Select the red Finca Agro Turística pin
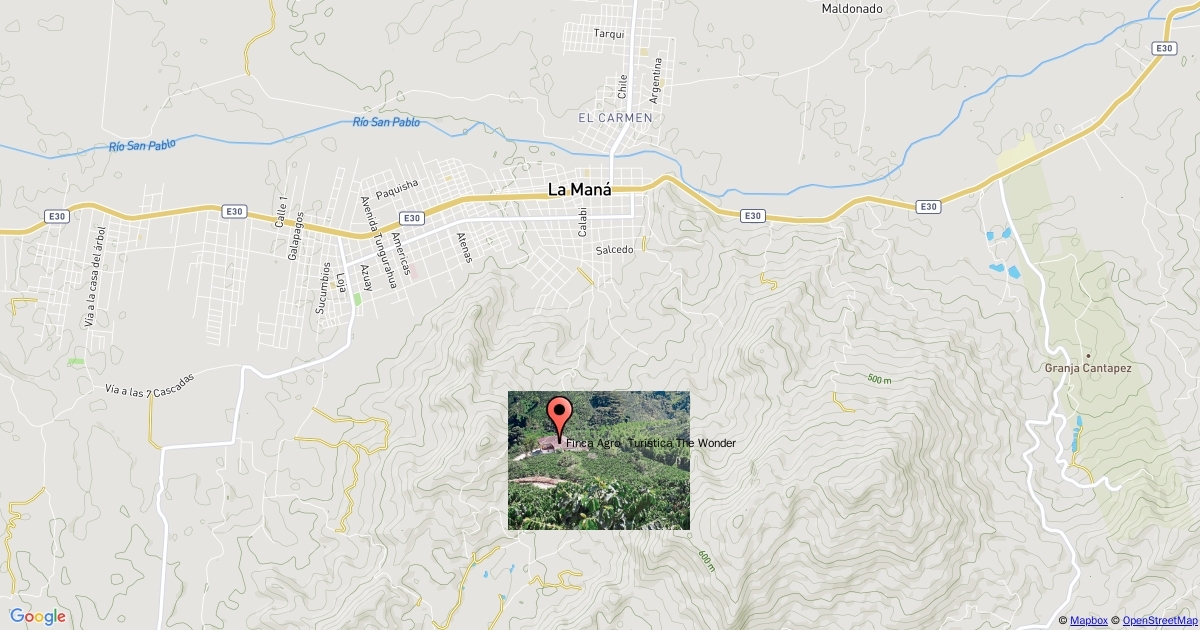Viewport: 1200px width, 630px height. [x=558, y=415]
